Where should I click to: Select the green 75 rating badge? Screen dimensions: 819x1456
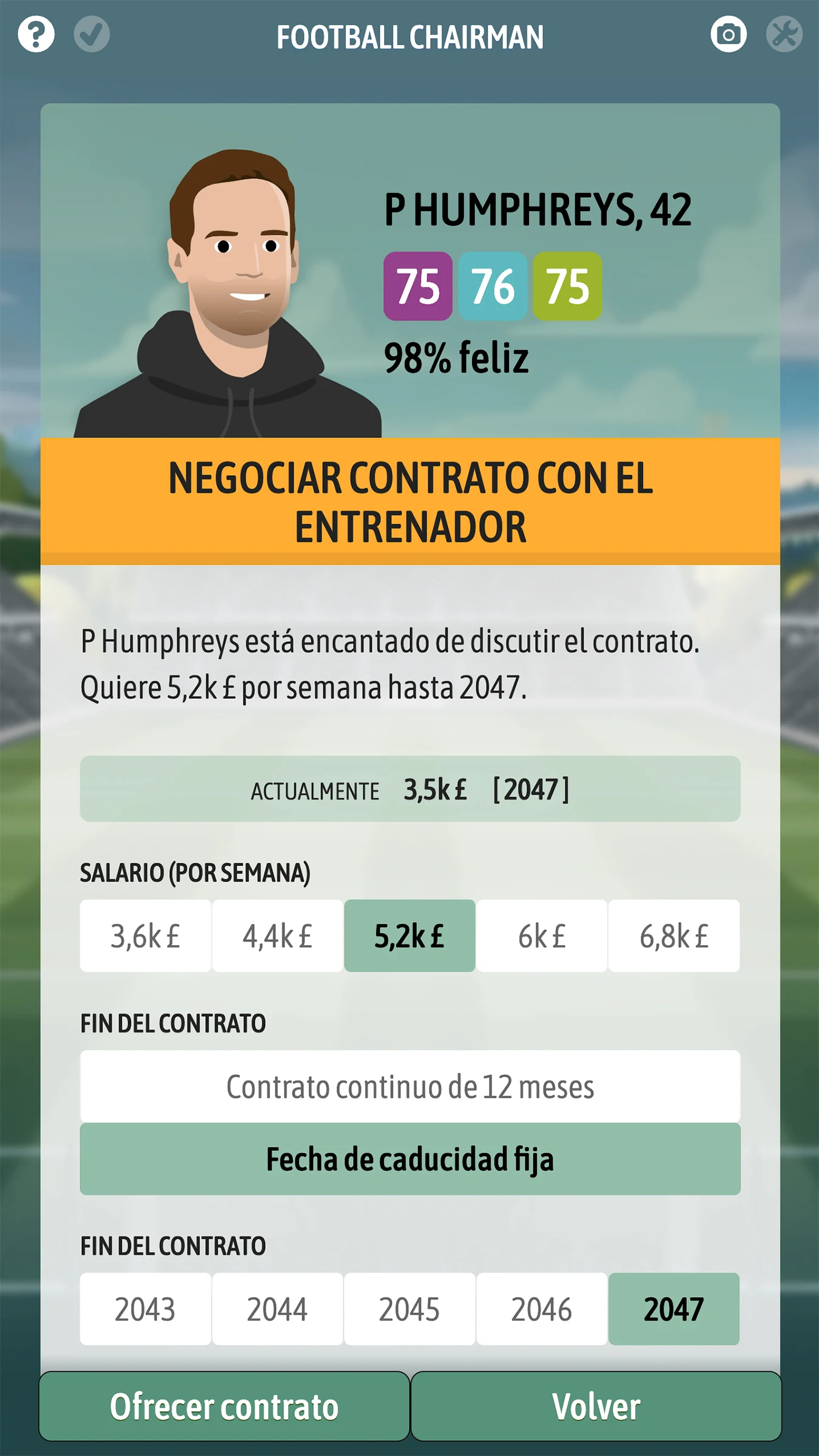(x=565, y=286)
